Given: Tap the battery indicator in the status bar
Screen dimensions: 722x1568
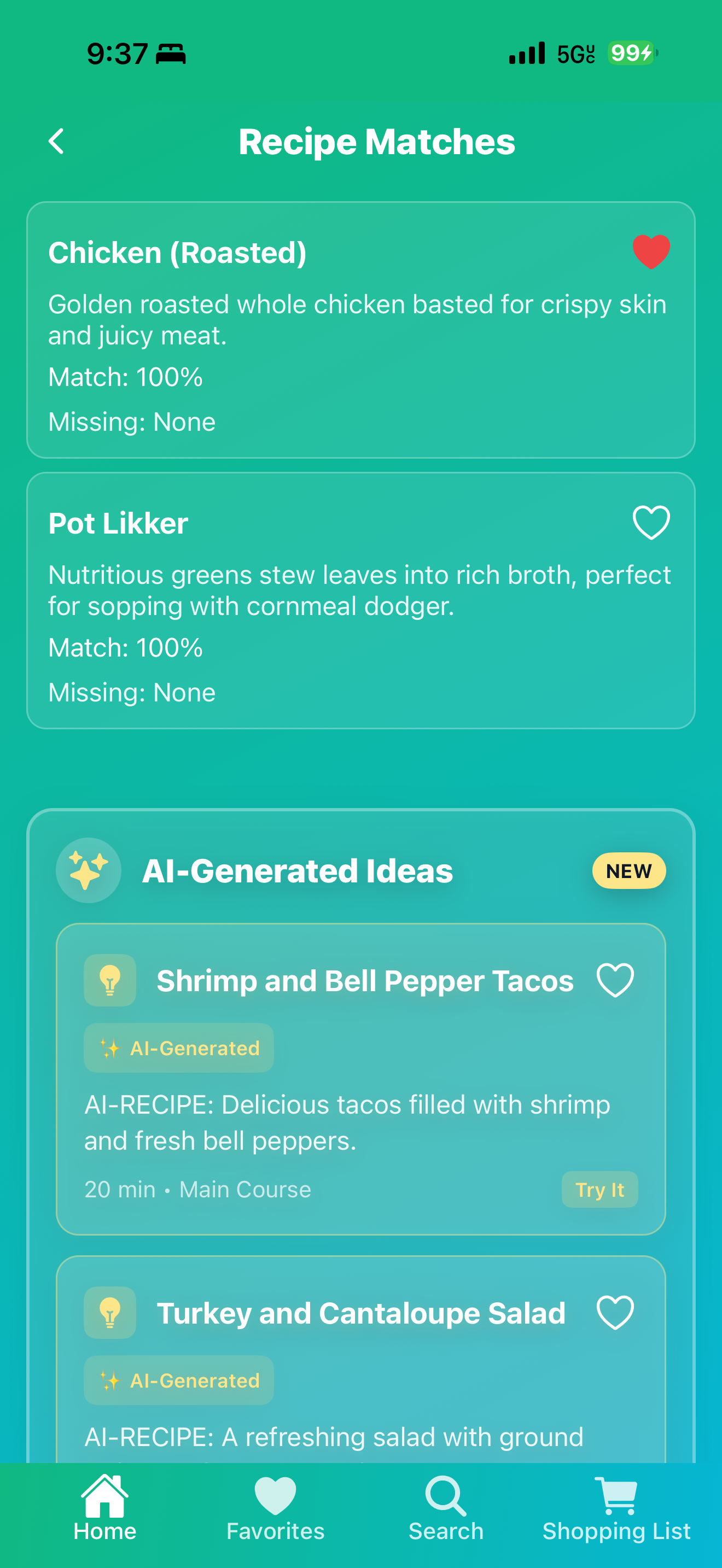Looking at the screenshot, I should point(629,54).
